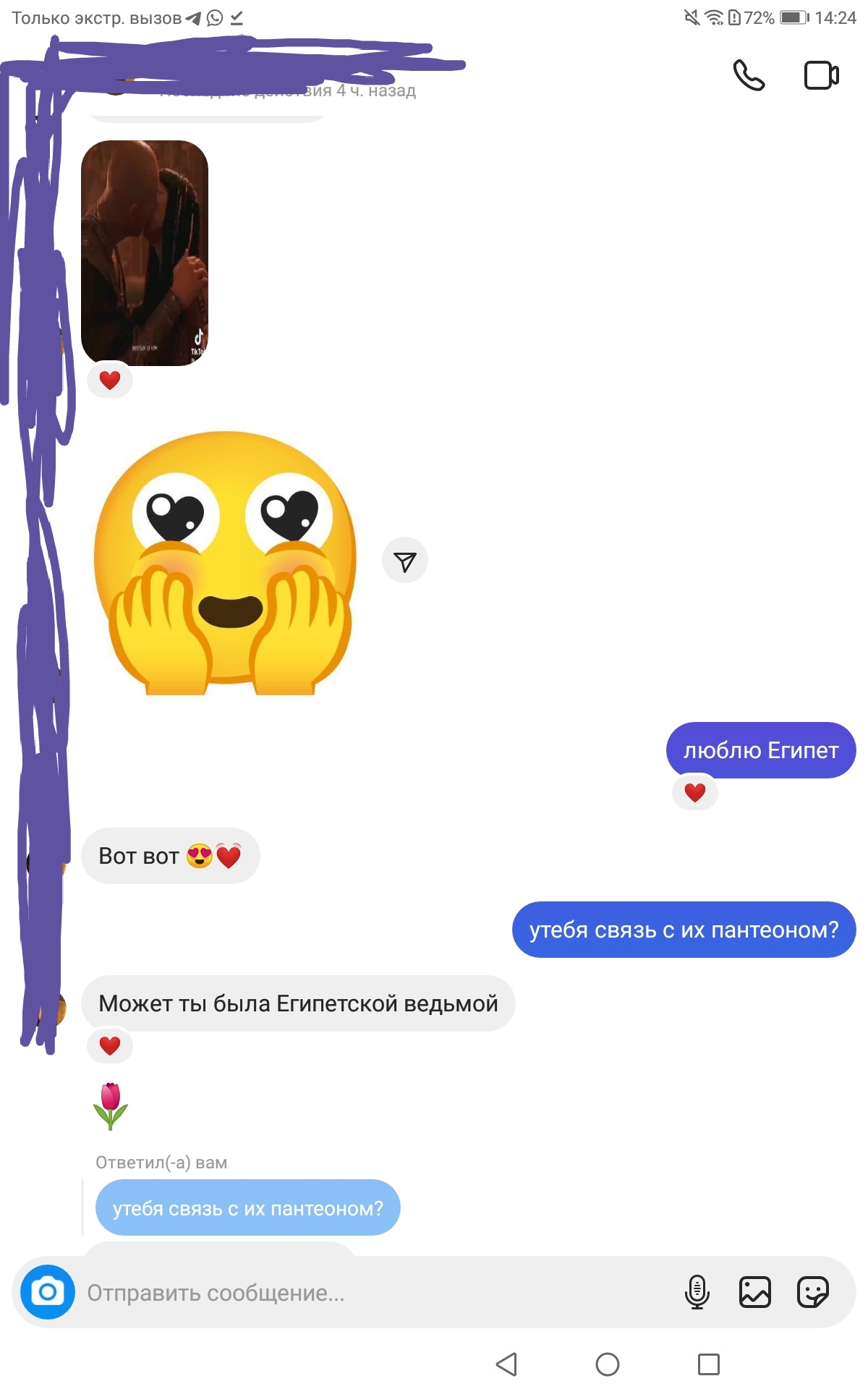View heart reaction under люблю Египет
This screenshot has height=1389, width=868.
pos(695,793)
